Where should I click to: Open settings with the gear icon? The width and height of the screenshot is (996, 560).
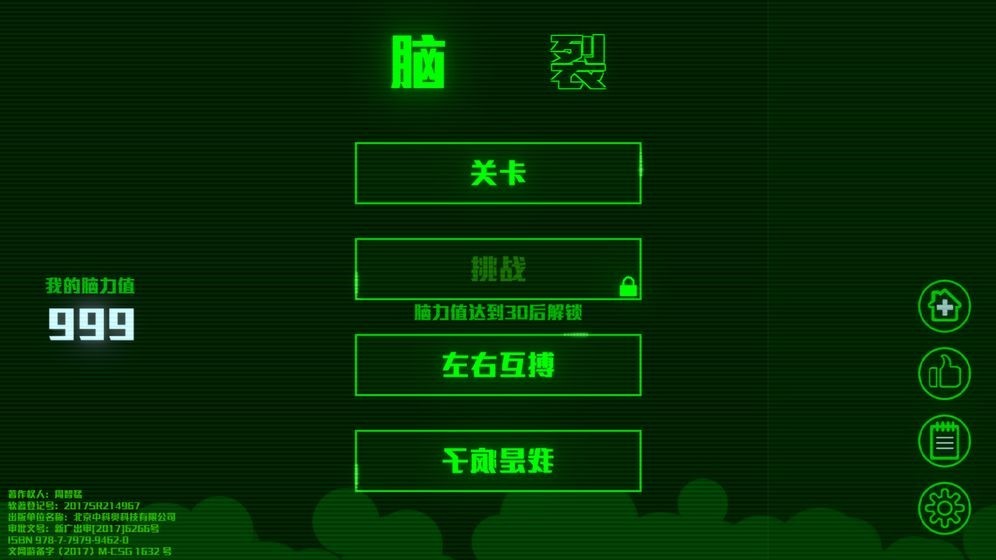(944, 508)
